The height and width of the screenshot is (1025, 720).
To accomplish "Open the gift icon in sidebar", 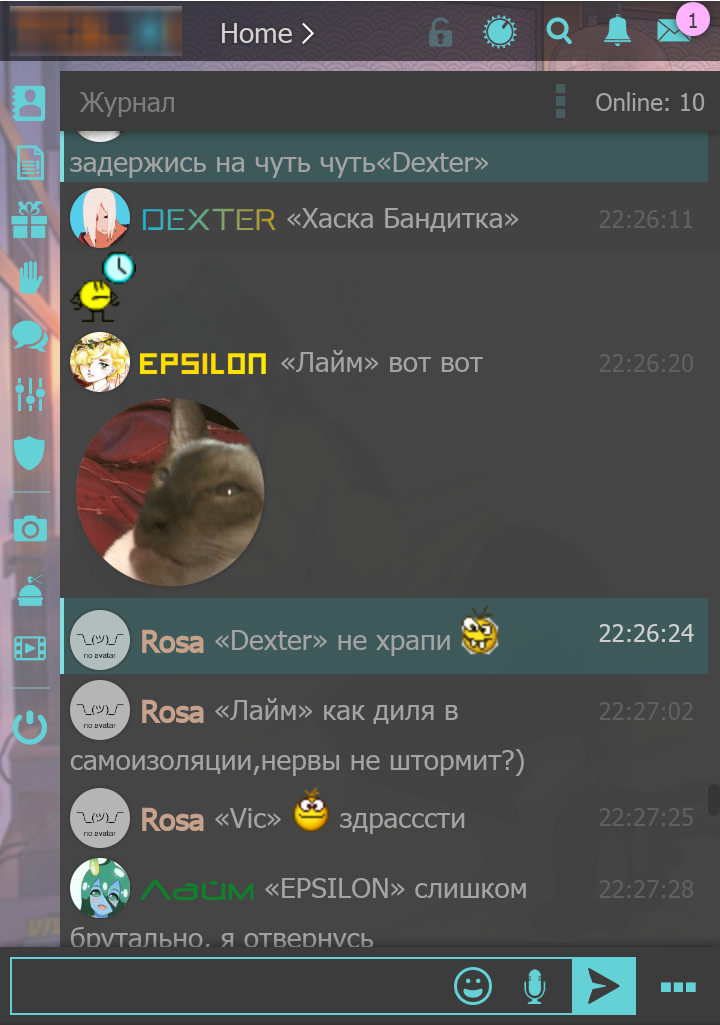I will click(x=30, y=219).
